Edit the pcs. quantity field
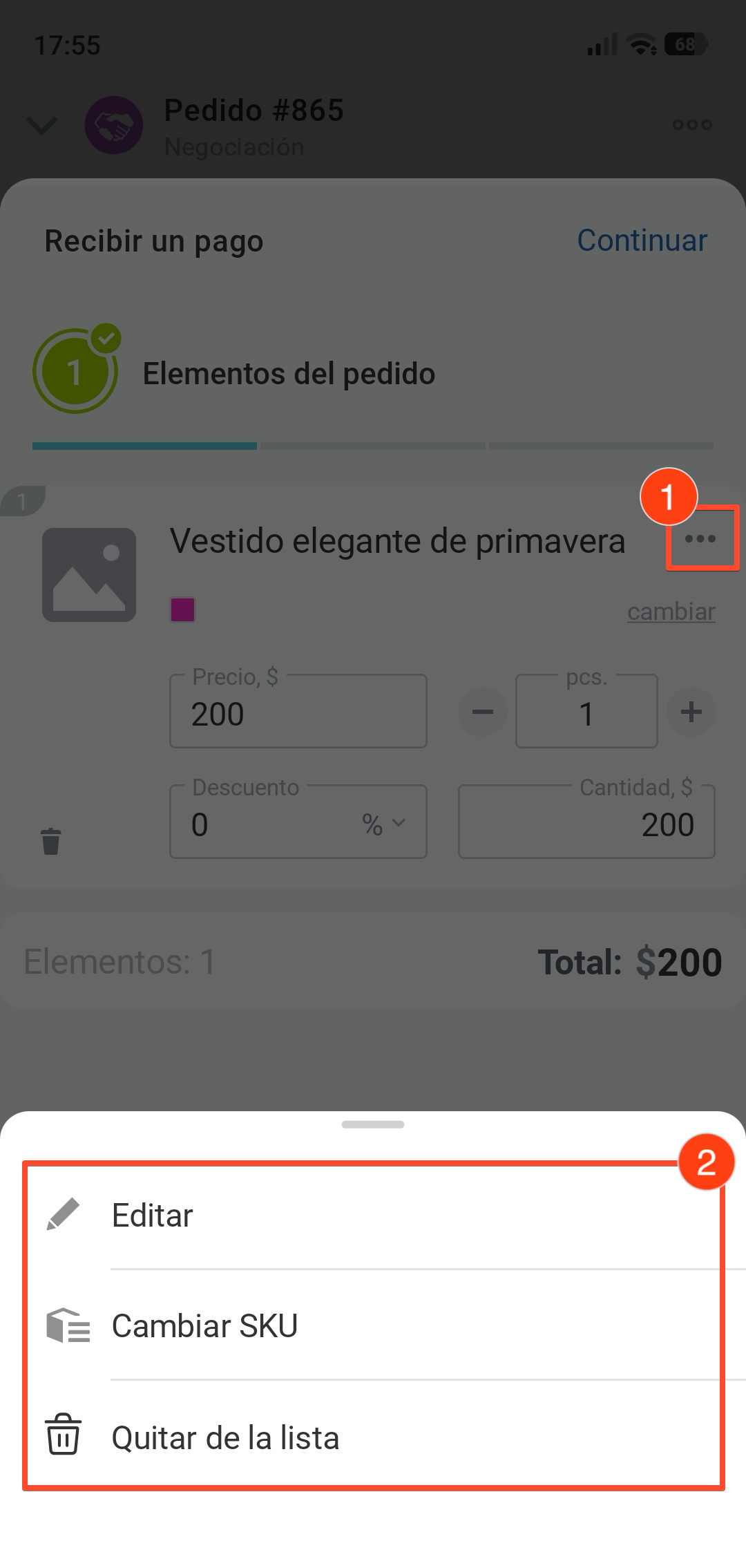Screen dimensions: 746x1568 (586, 713)
